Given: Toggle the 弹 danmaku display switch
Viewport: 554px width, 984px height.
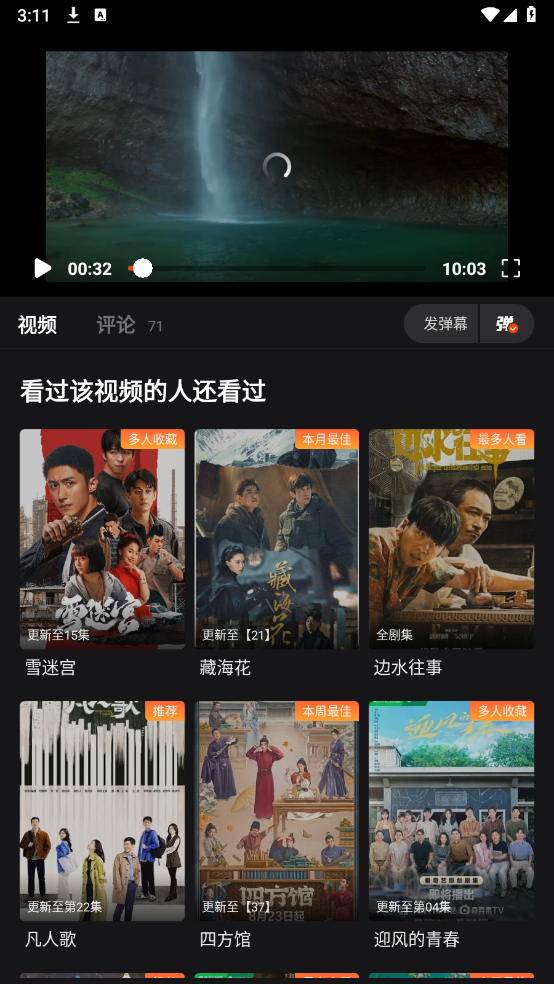Looking at the screenshot, I should pos(506,324).
